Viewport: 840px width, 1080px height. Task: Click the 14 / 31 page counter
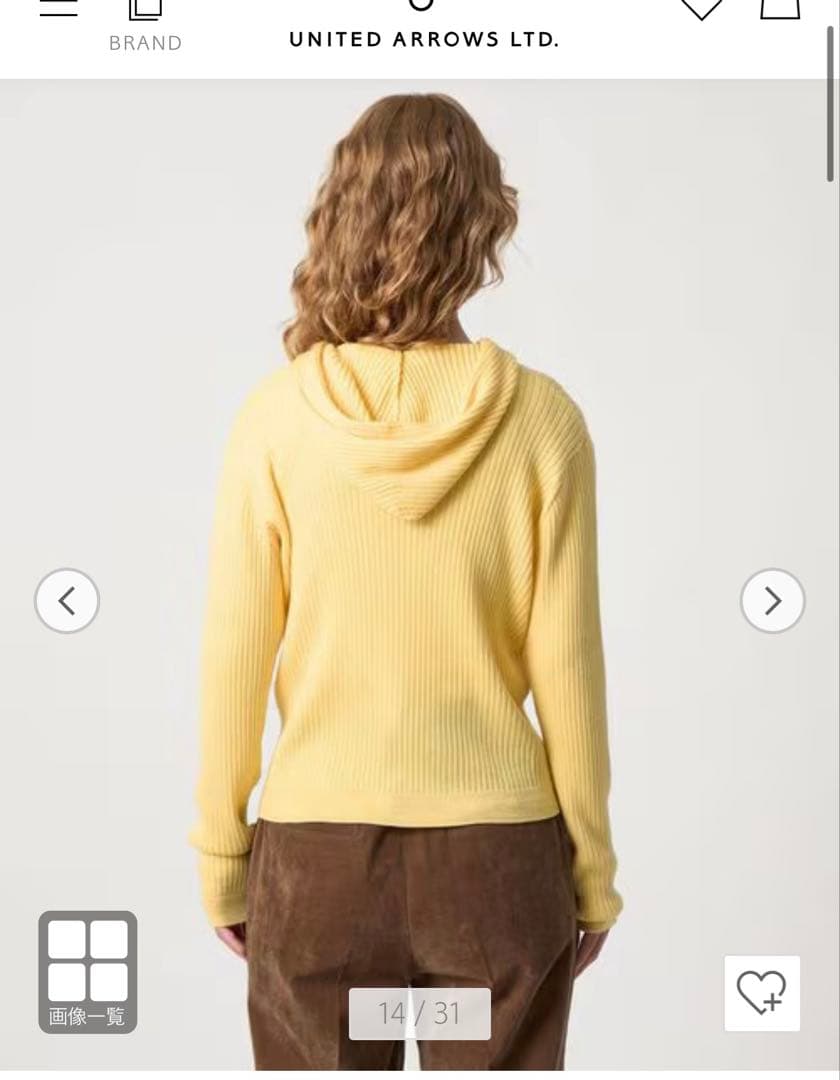pyautogui.click(x=419, y=1013)
